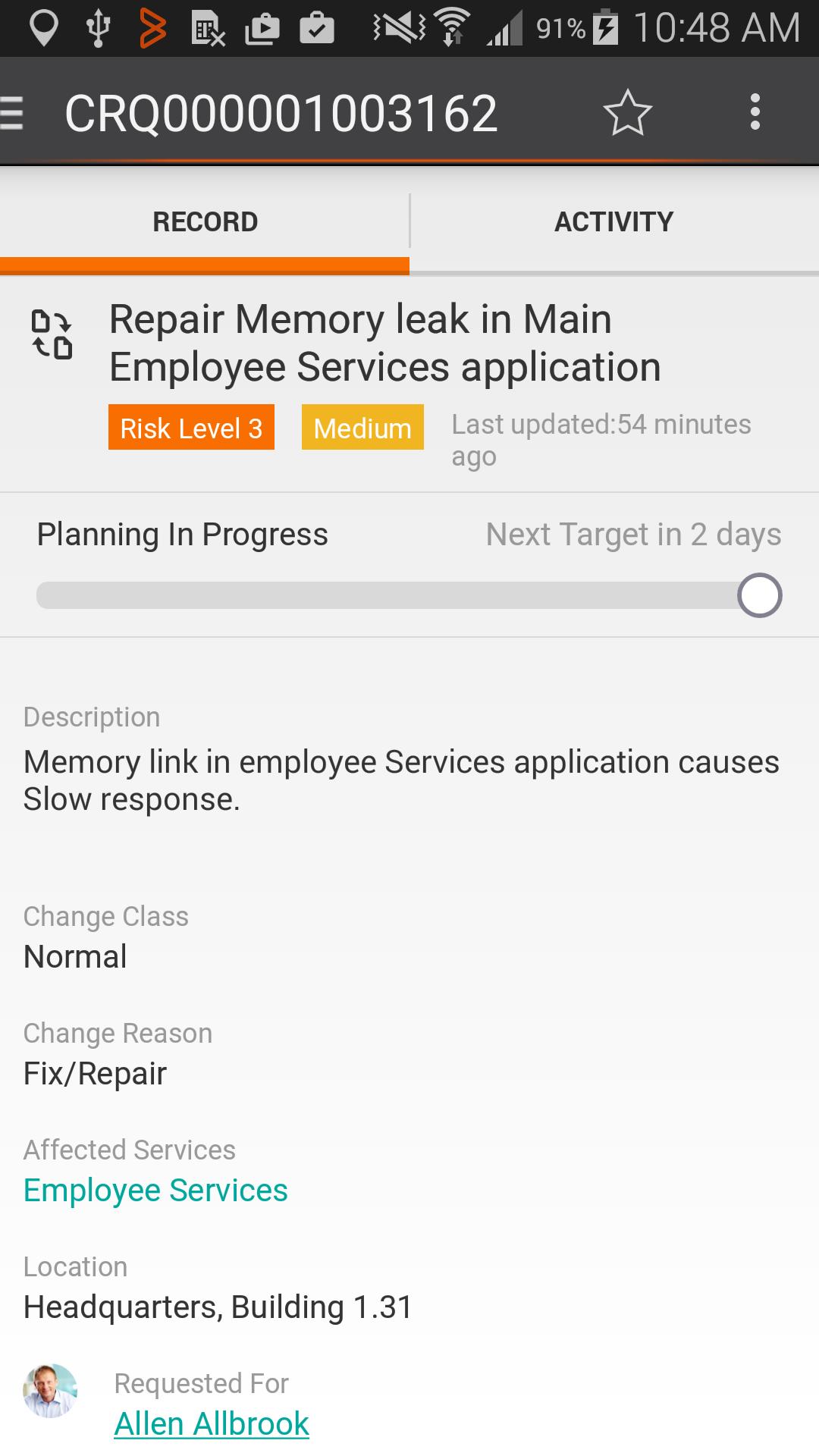Tap the Medium priority badge
Viewport: 819px width, 1456px height.
click(x=362, y=428)
